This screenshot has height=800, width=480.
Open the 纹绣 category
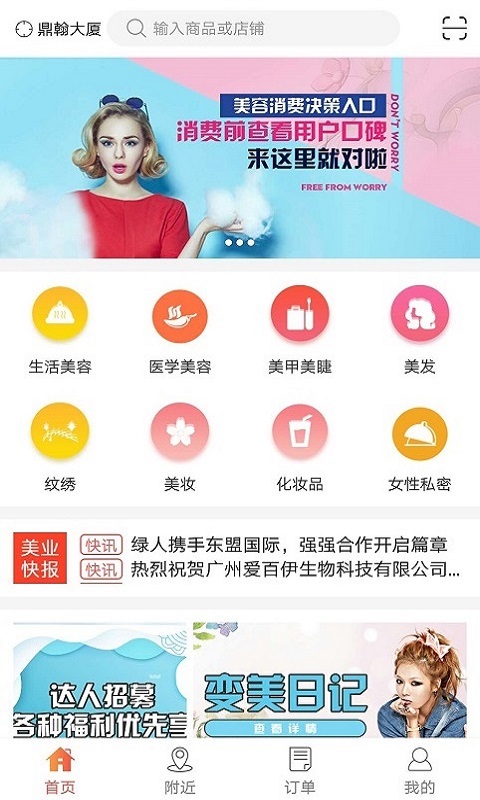[60, 448]
